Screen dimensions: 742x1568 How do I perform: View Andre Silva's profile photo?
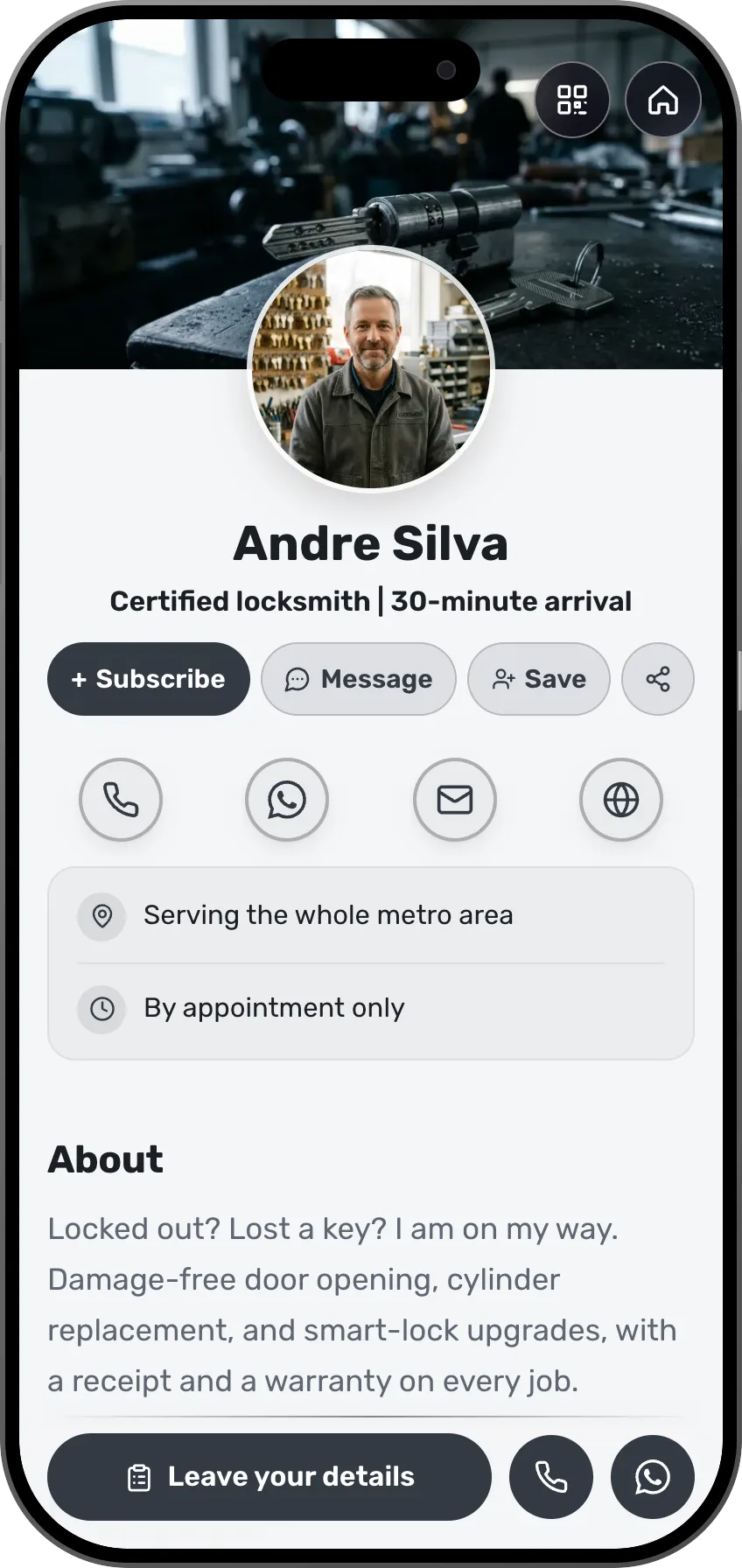click(x=372, y=369)
